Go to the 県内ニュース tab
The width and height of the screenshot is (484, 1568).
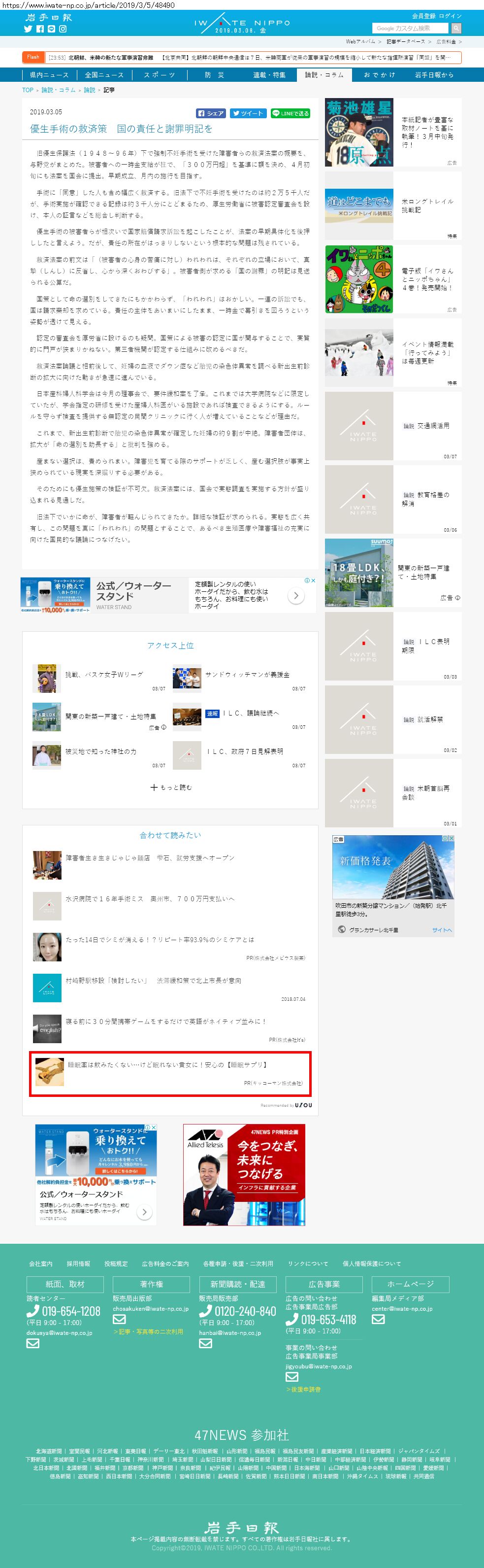click(49, 75)
